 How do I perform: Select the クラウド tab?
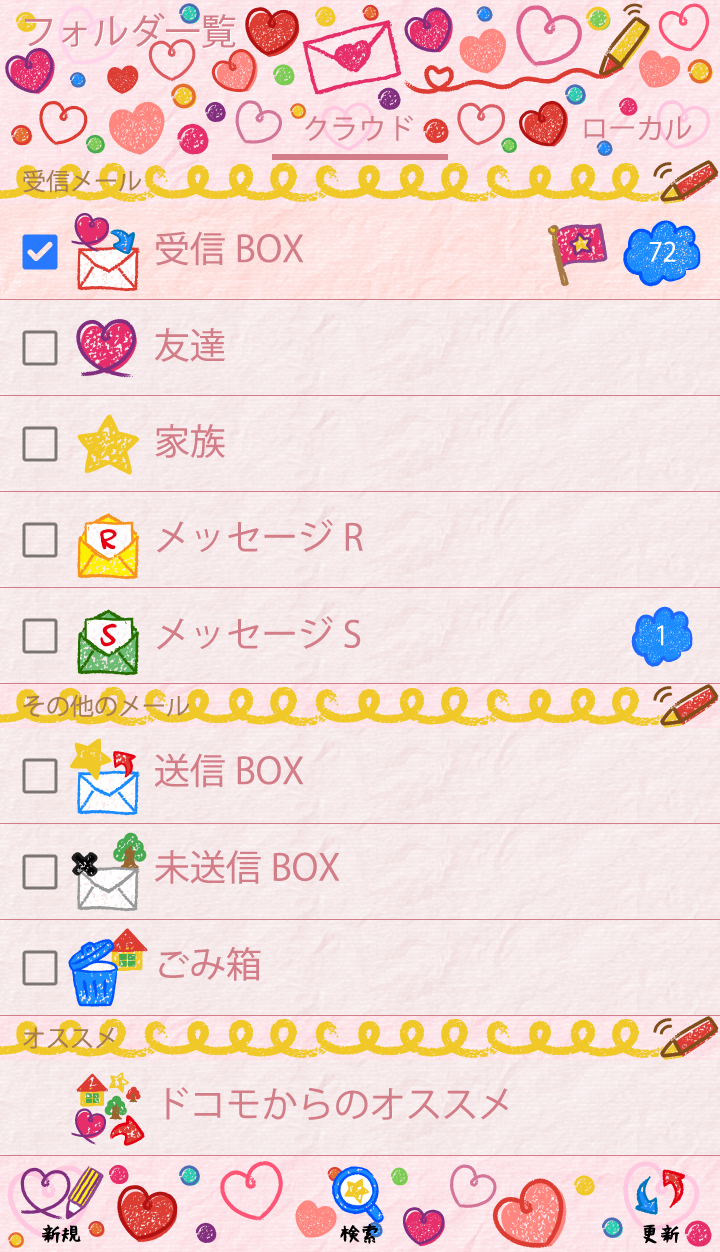click(x=359, y=129)
